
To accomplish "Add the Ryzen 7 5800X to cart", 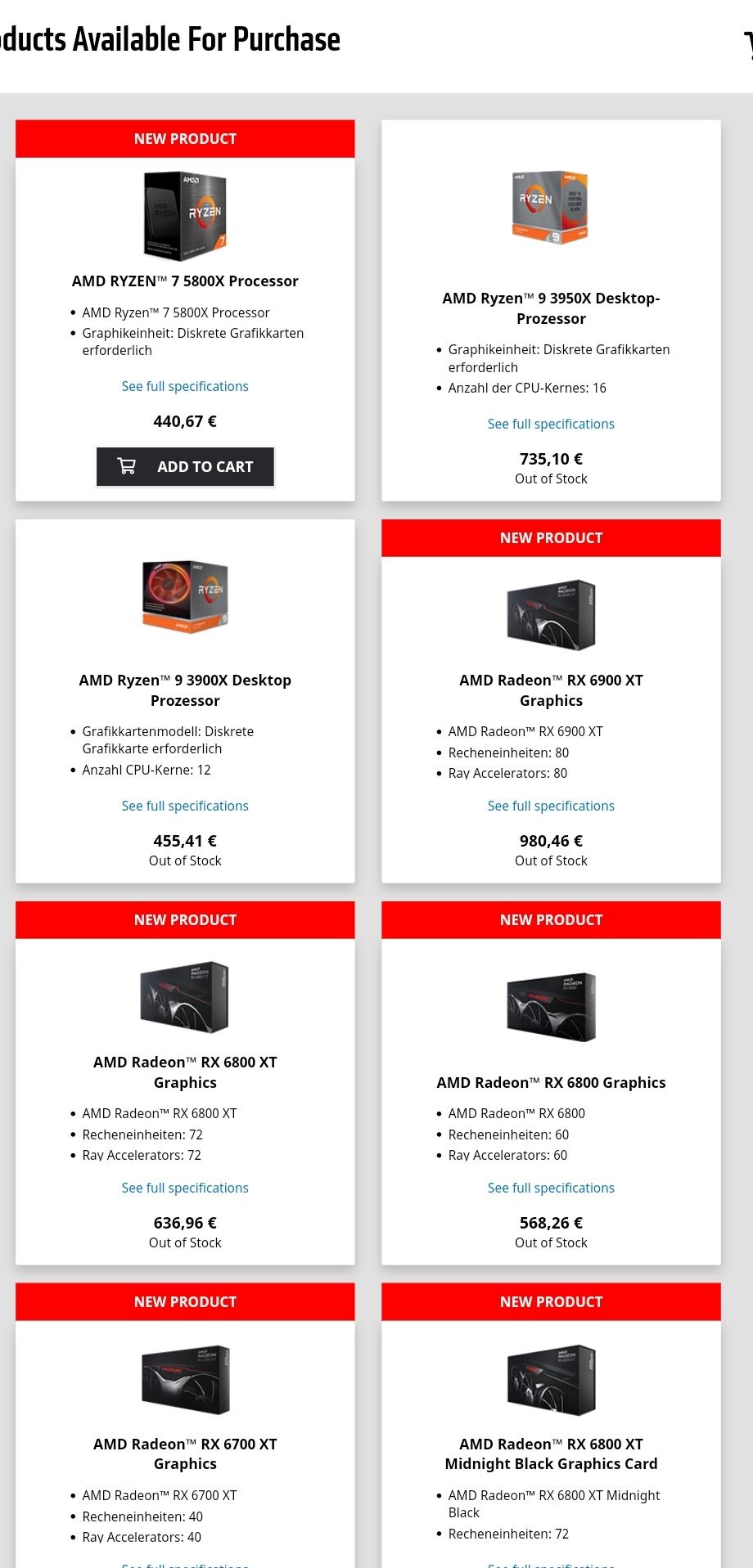I will [185, 466].
